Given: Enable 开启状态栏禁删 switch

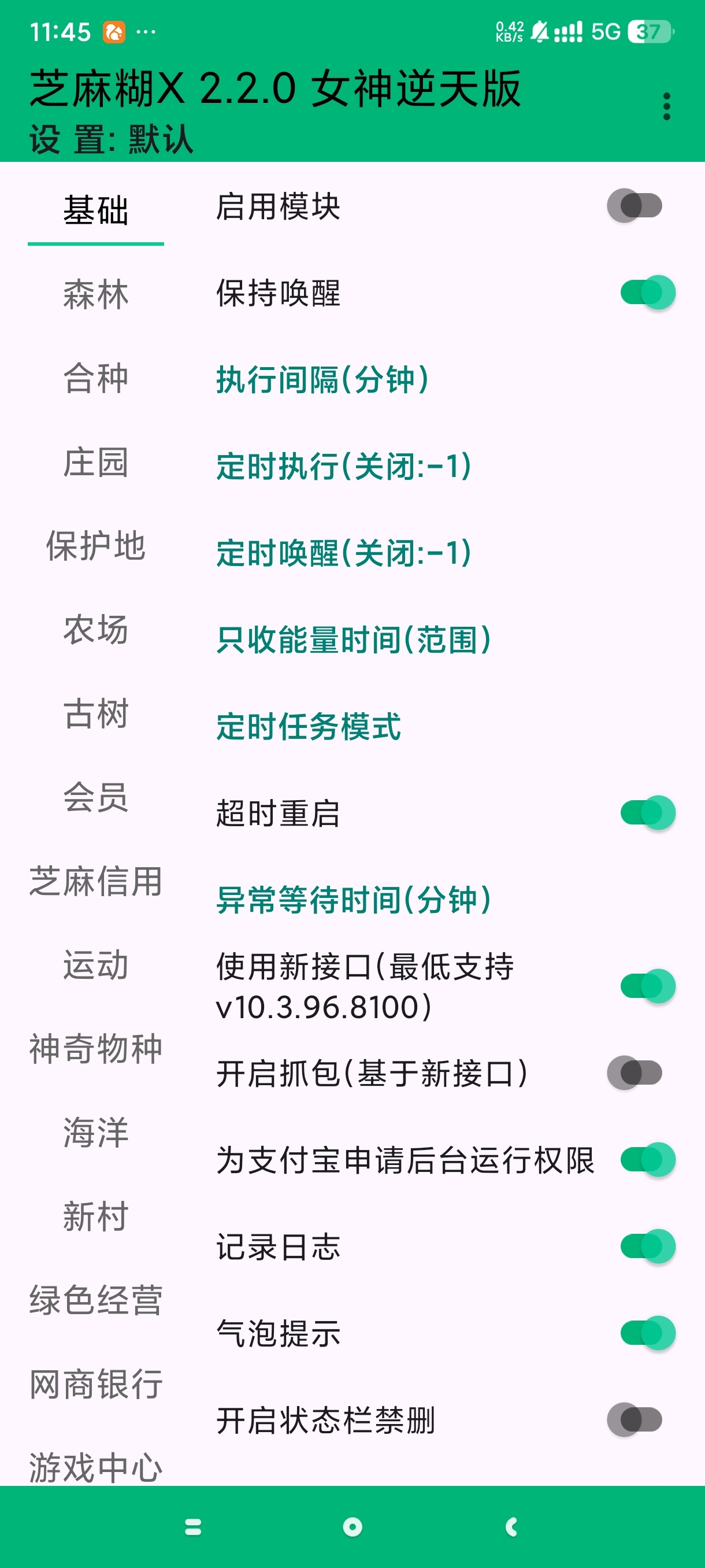Looking at the screenshot, I should click(634, 1420).
